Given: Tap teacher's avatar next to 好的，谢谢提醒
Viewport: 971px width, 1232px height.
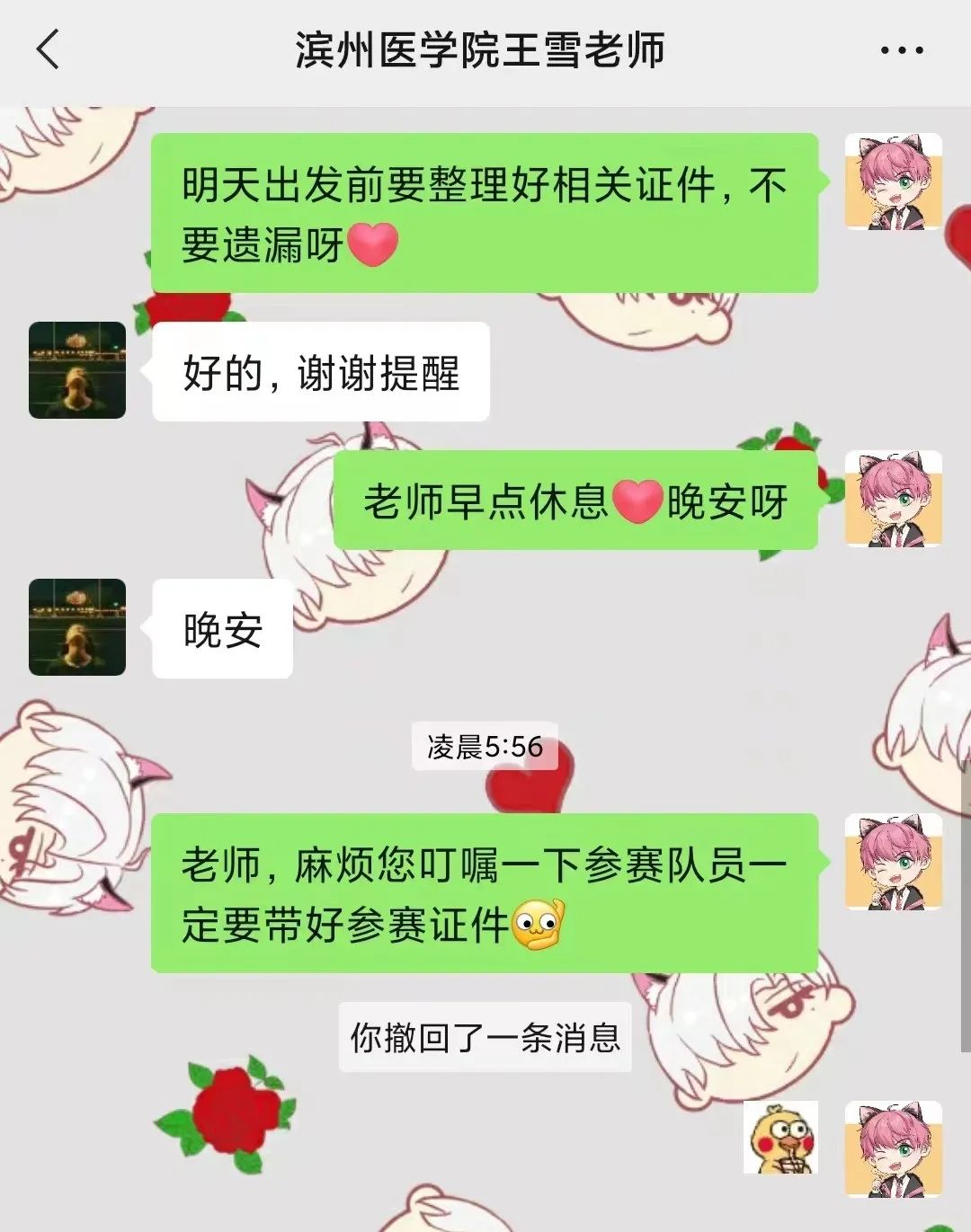Looking at the screenshot, I should (77, 370).
